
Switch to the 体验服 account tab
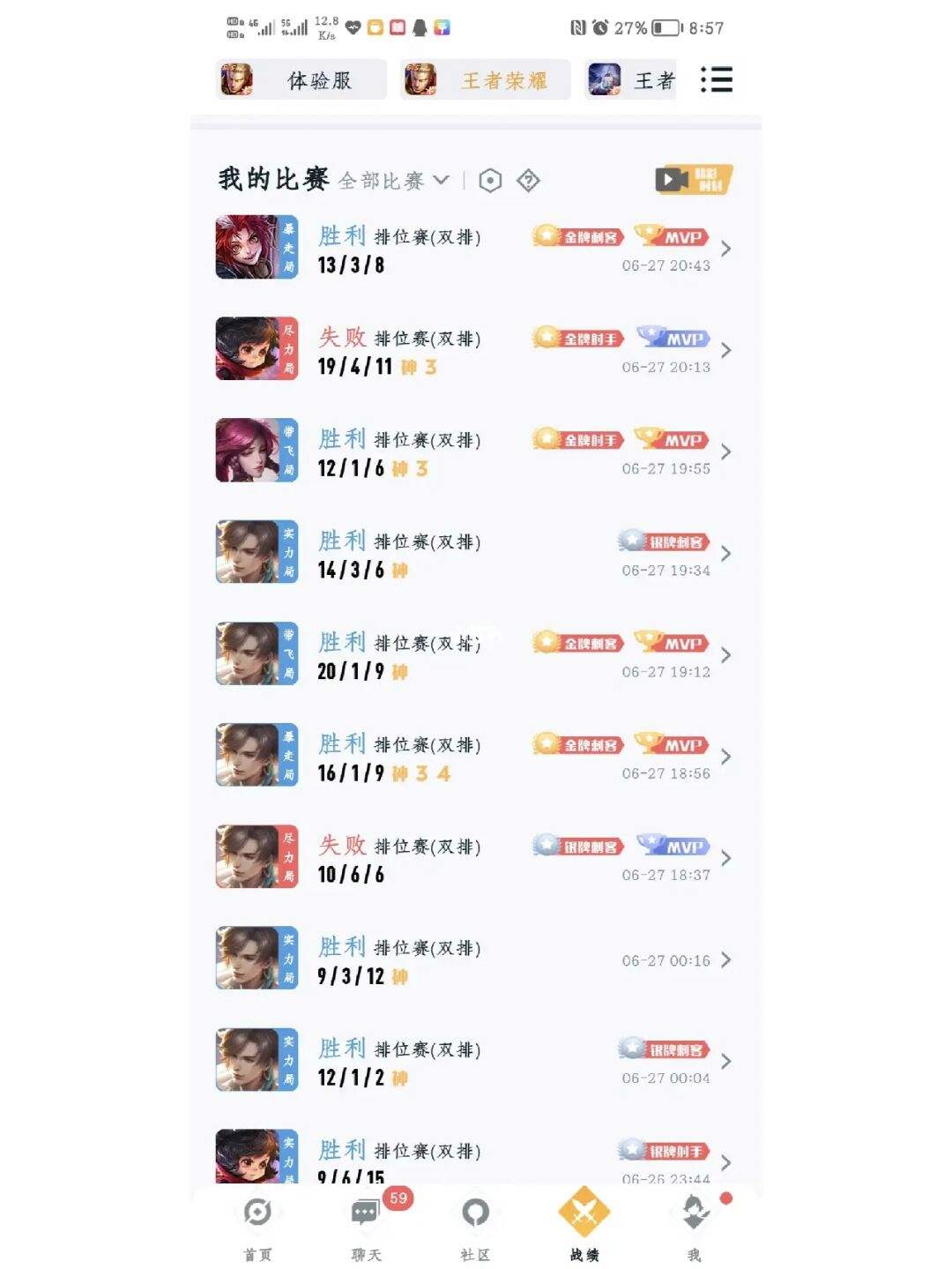pyautogui.click(x=301, y=80)
